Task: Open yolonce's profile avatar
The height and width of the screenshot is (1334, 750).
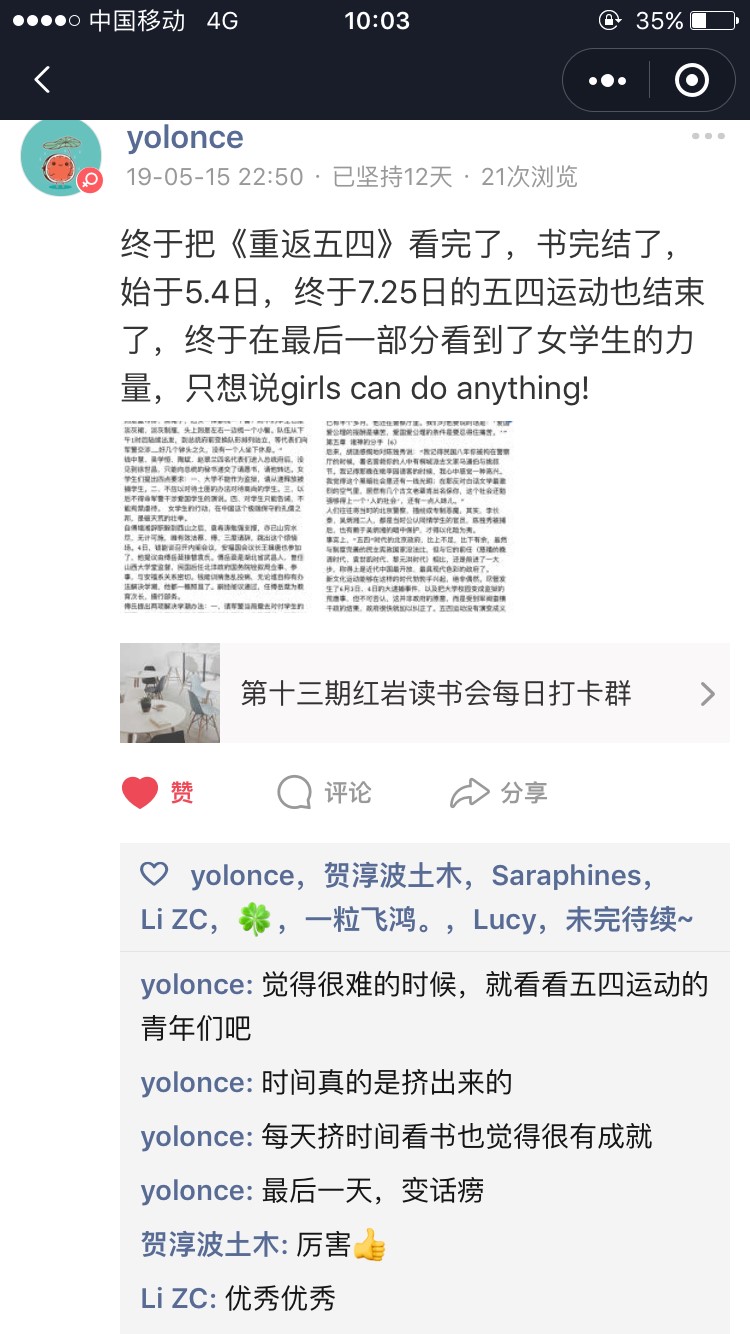Action: [61, 156]
